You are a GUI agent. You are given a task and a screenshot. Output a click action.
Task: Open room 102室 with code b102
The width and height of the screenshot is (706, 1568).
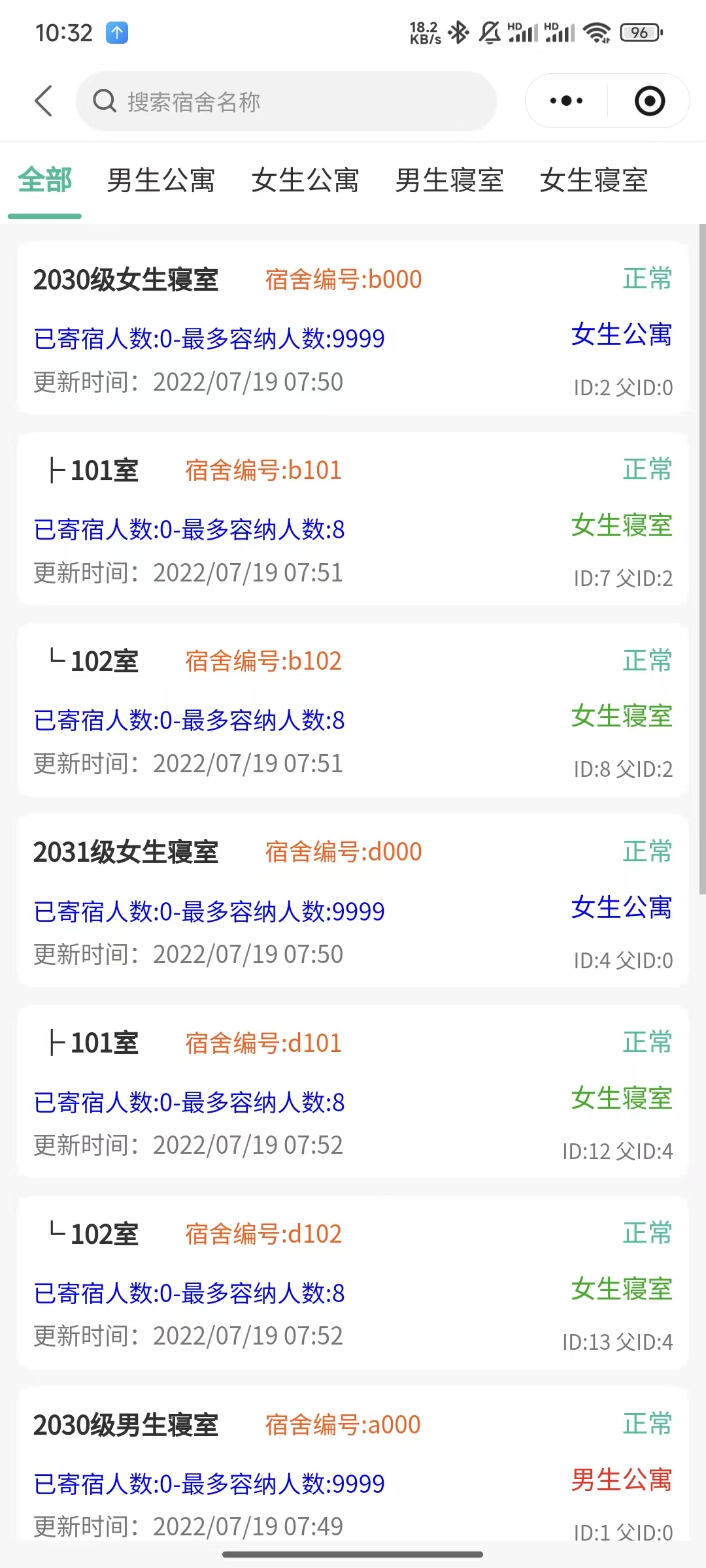(353, 710)
